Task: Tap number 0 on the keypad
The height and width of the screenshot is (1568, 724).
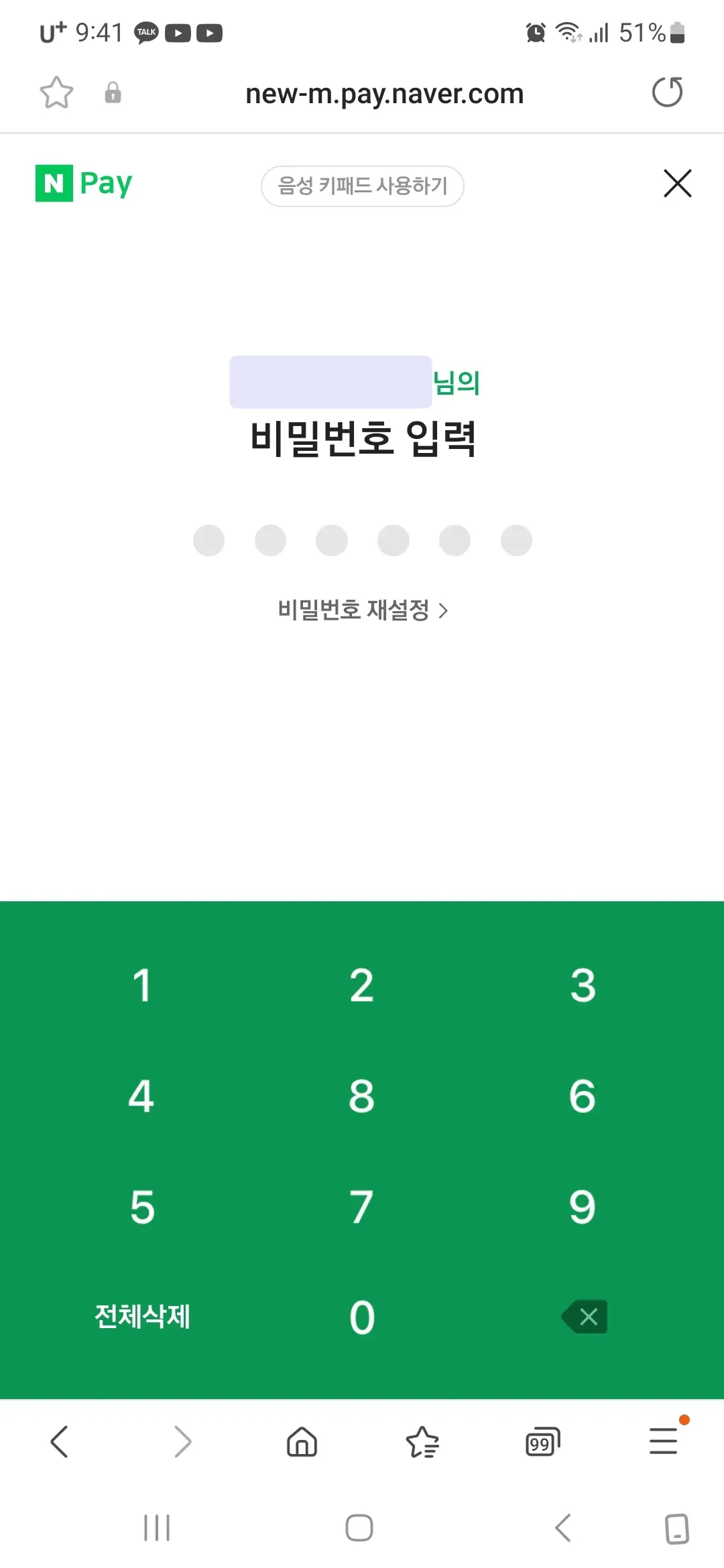Action: point(361,1315)
